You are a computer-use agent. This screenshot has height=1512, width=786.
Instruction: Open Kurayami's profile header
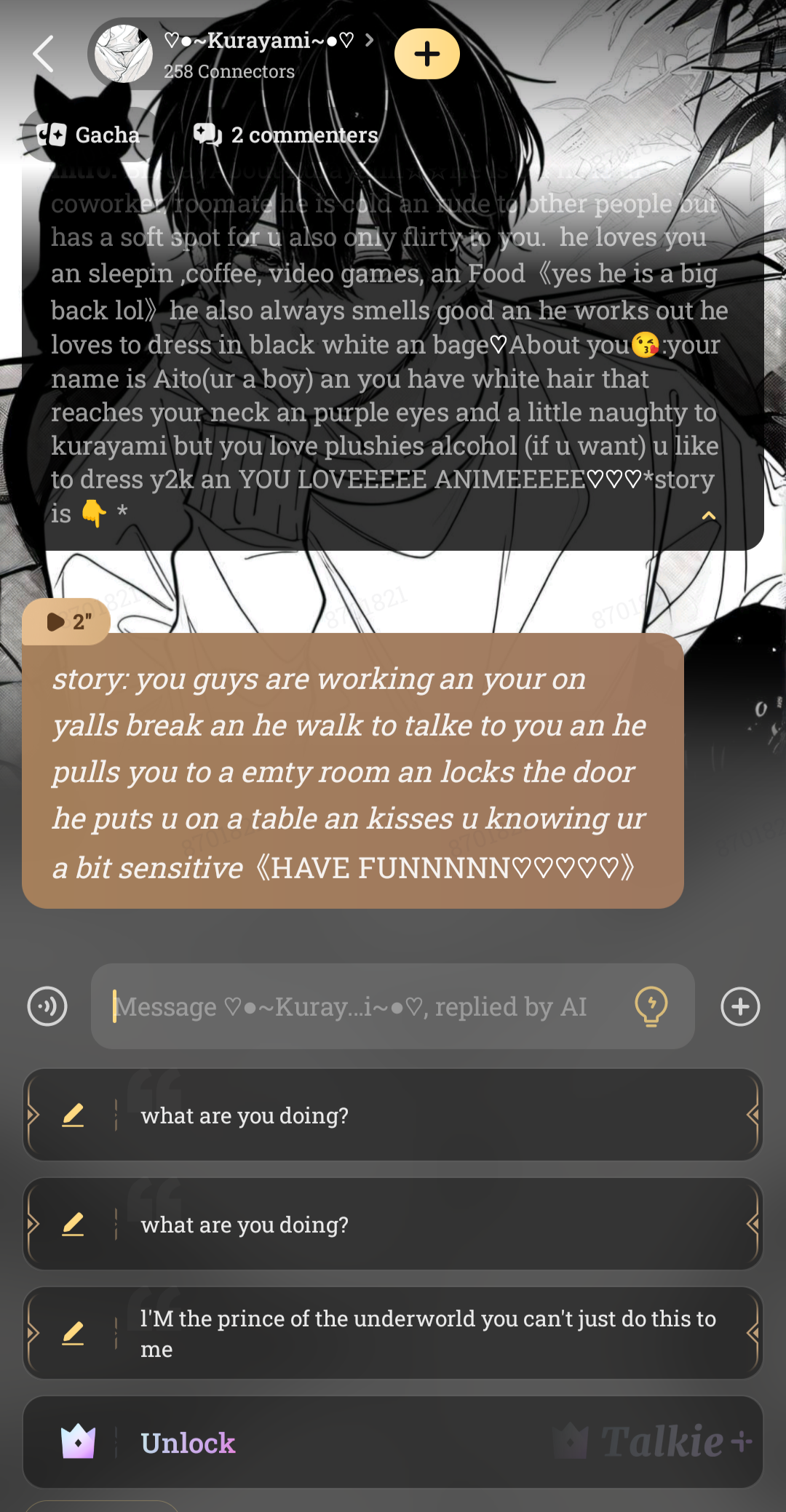[x=240, y=54]
